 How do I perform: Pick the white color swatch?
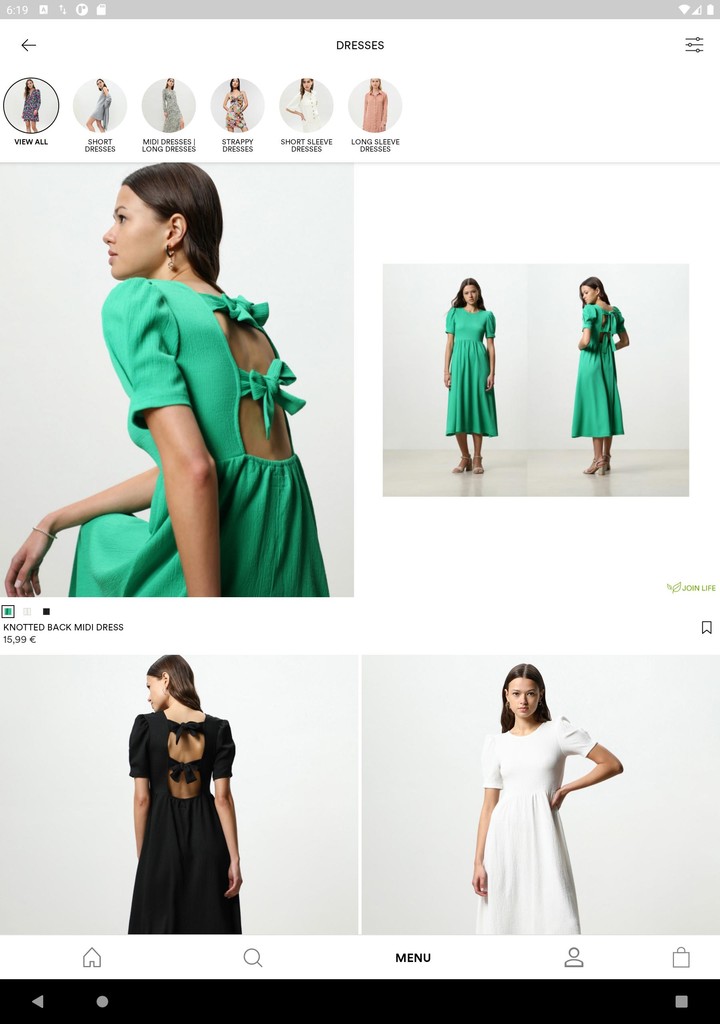coord(27,611)
